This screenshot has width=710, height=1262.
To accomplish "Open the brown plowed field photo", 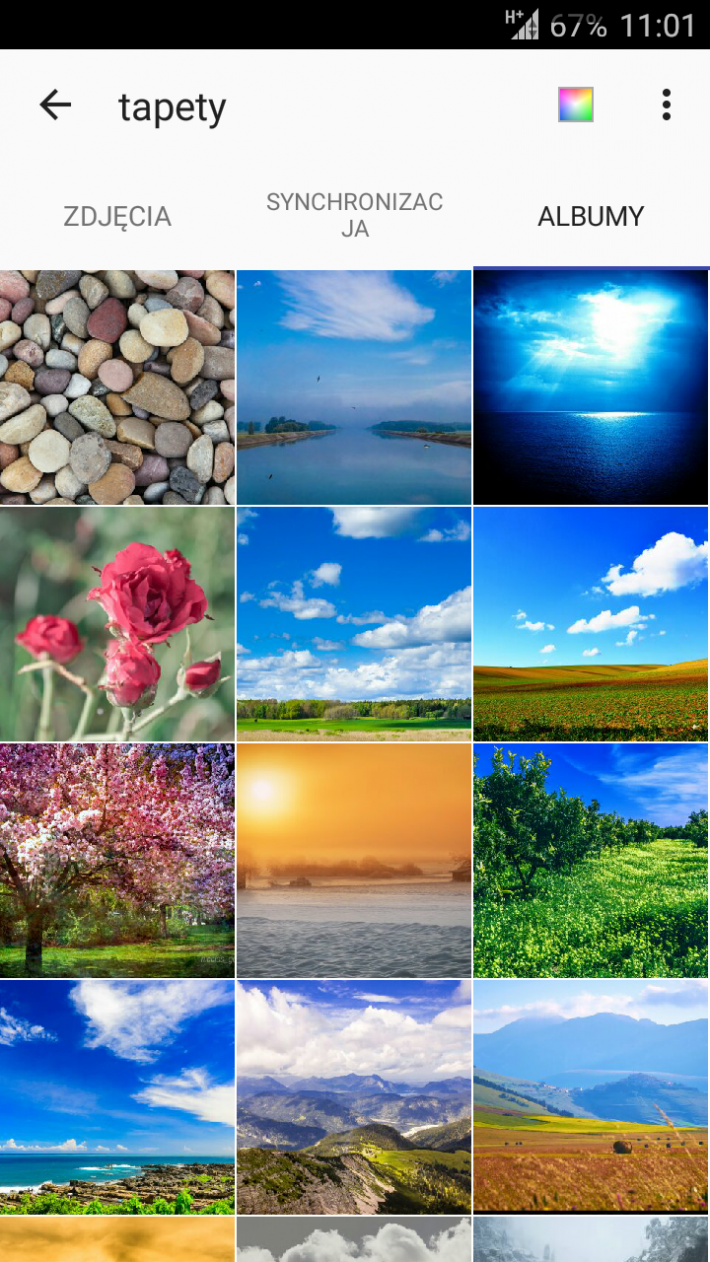I will pyautogui.click(x=590, y=623).
